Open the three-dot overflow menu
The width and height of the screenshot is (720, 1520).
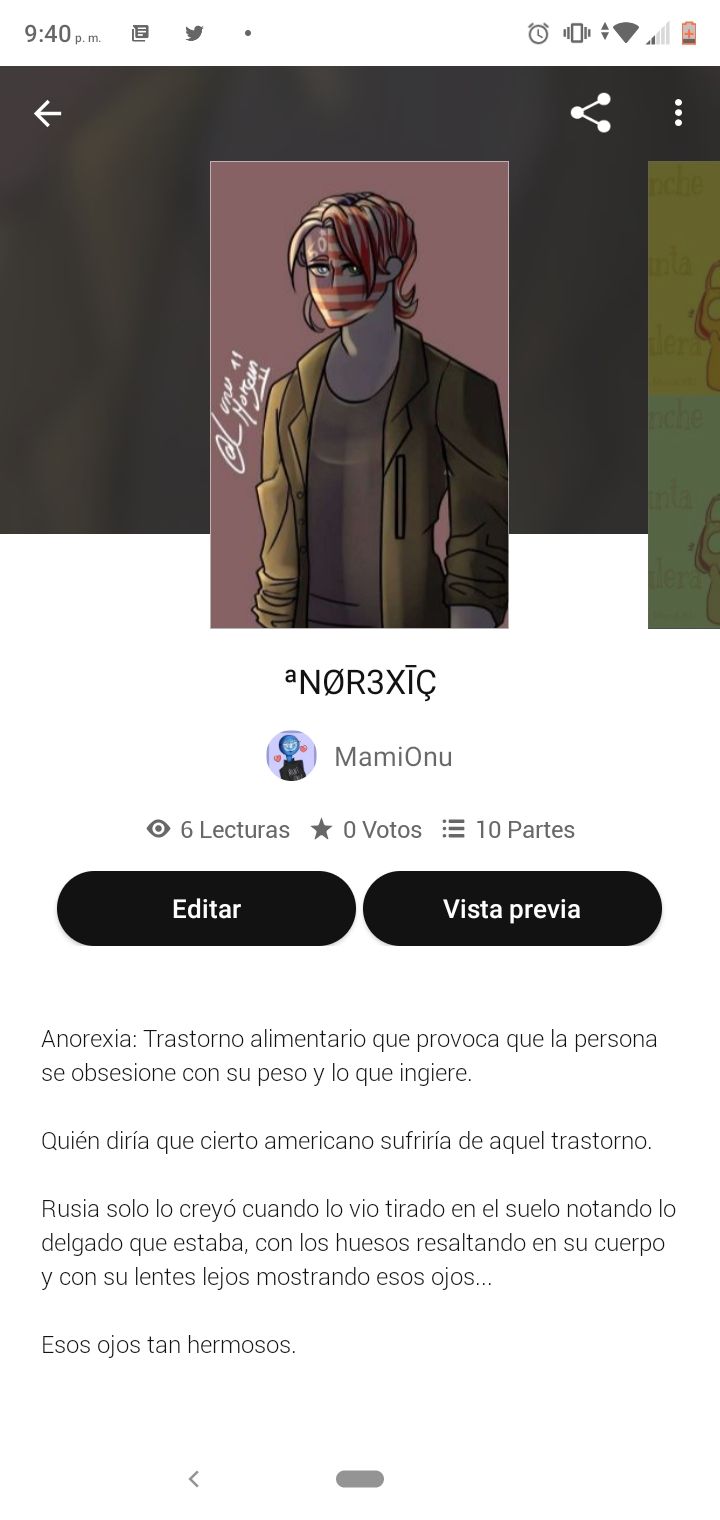[678, 113]
